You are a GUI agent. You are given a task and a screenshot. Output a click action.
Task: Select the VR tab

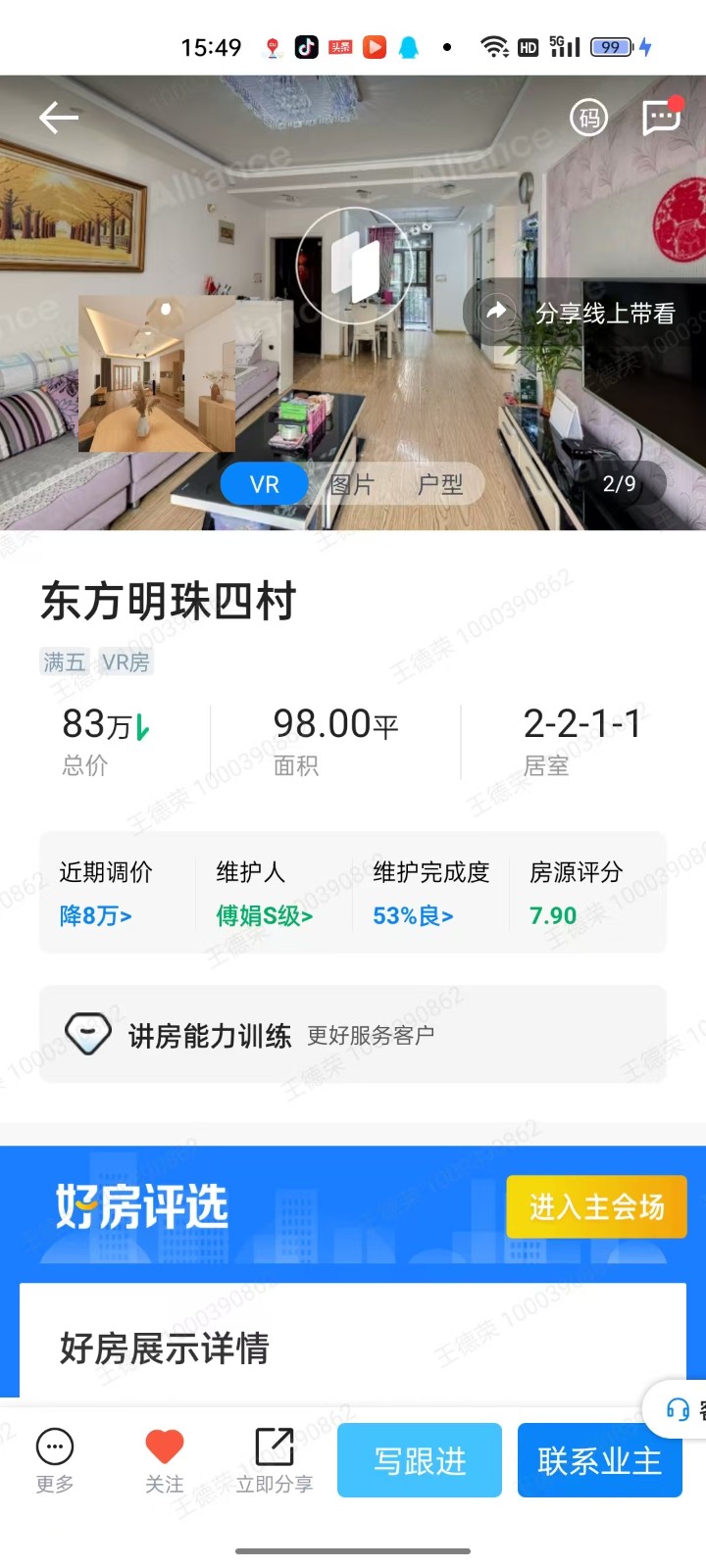(x=265, y=484)
